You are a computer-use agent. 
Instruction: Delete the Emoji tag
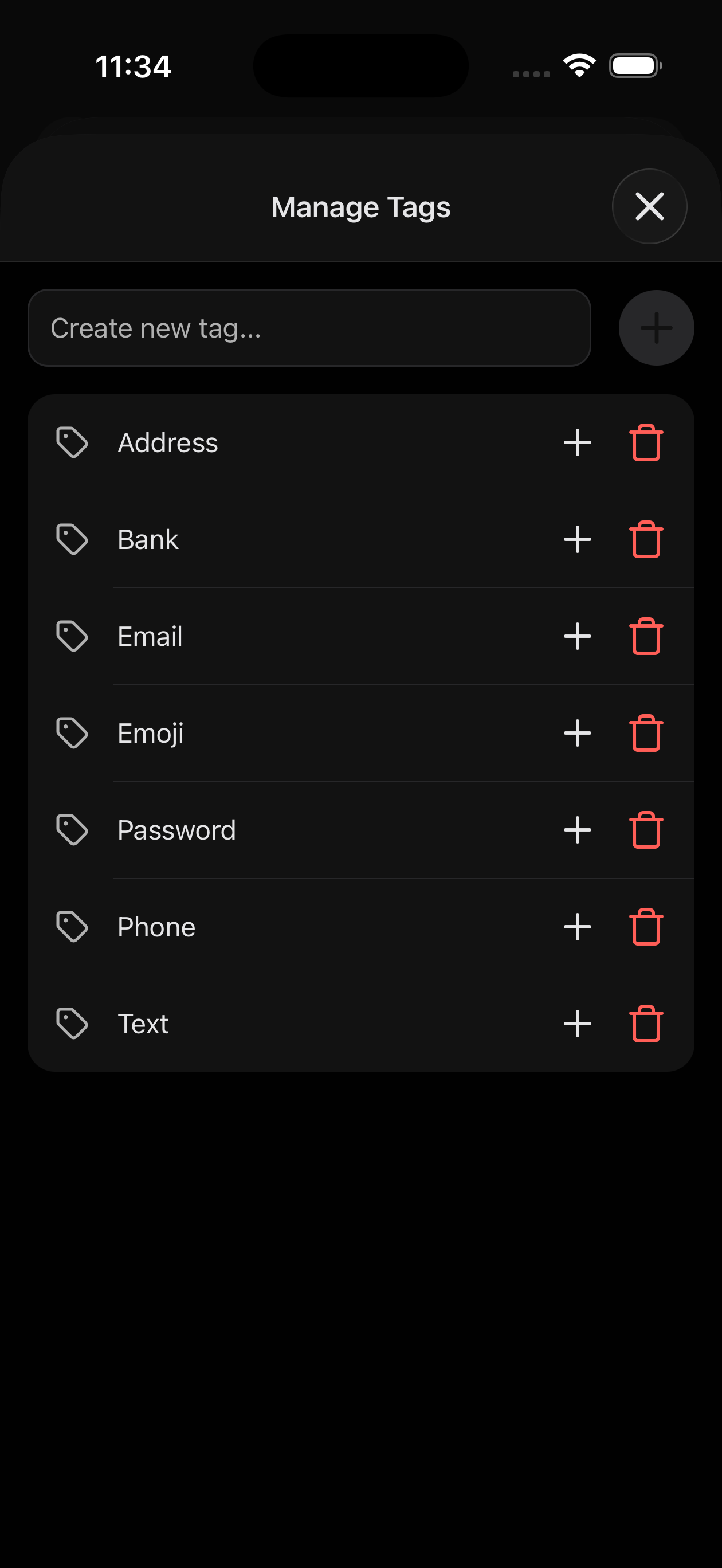coord(646,732)
